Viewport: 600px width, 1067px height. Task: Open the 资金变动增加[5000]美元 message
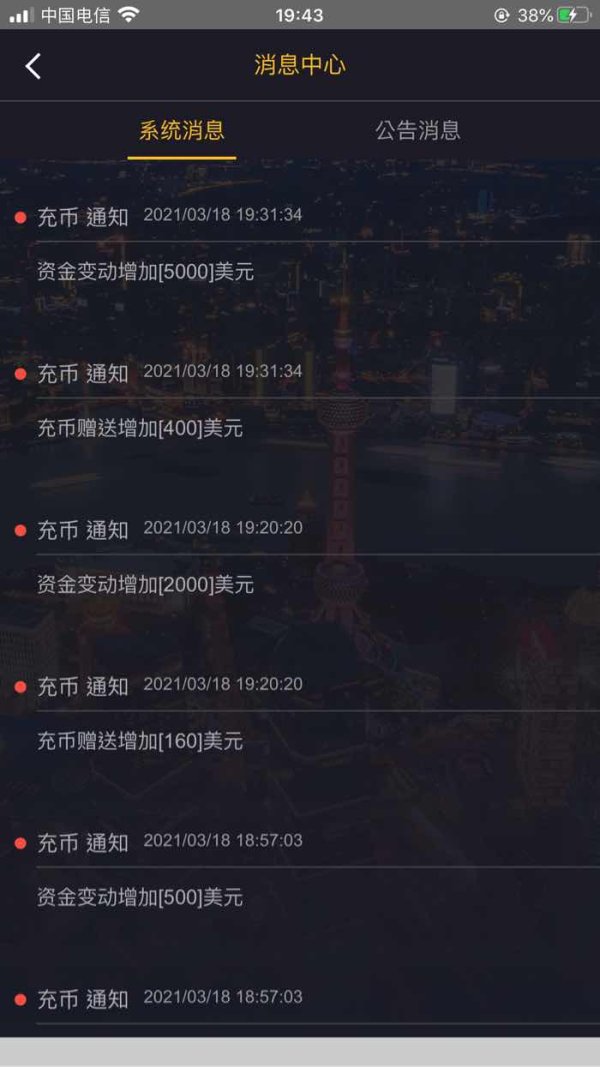(x=145, y=272)
